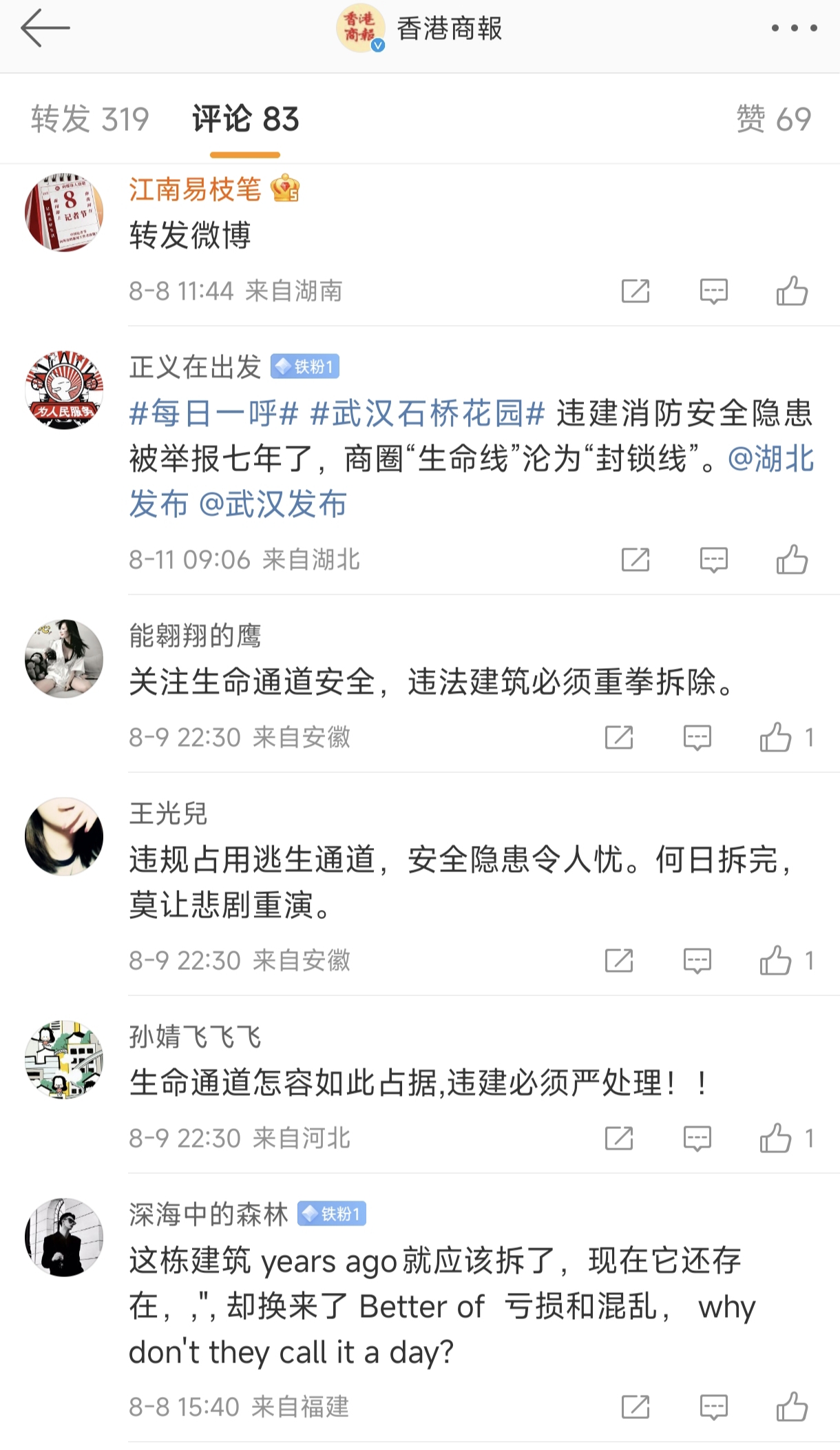Open the #武汉石桥花园# hashtag link

[428, 413]
